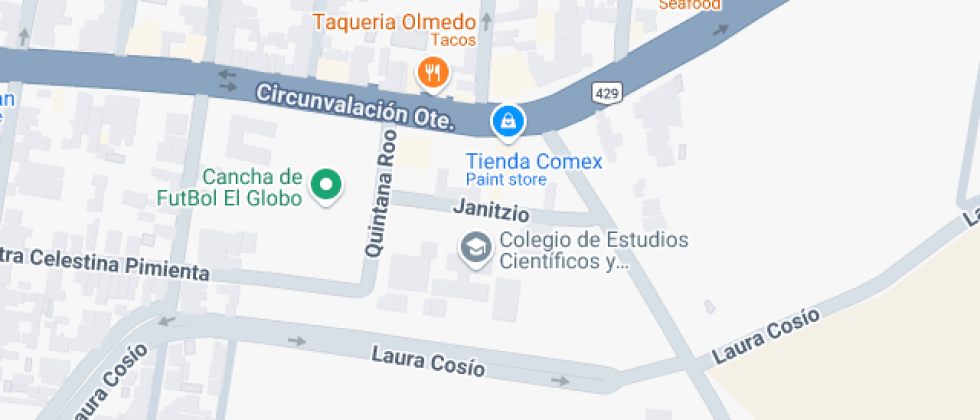Screen dimensions: 980x420
Task: Open the Taqueria Olmedo restaurant pin
Action: 432,72
